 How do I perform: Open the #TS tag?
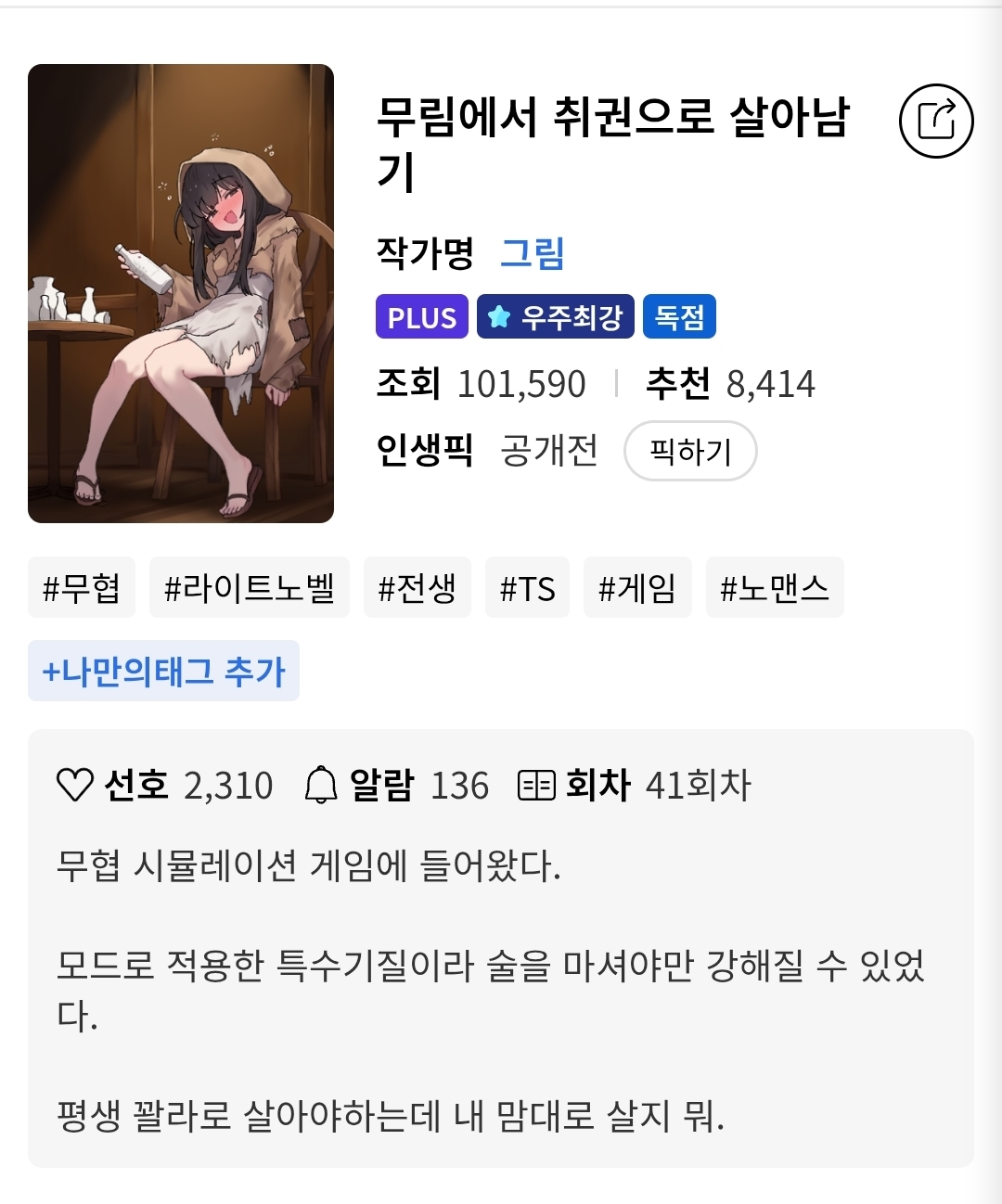click(x=527, y=588)
